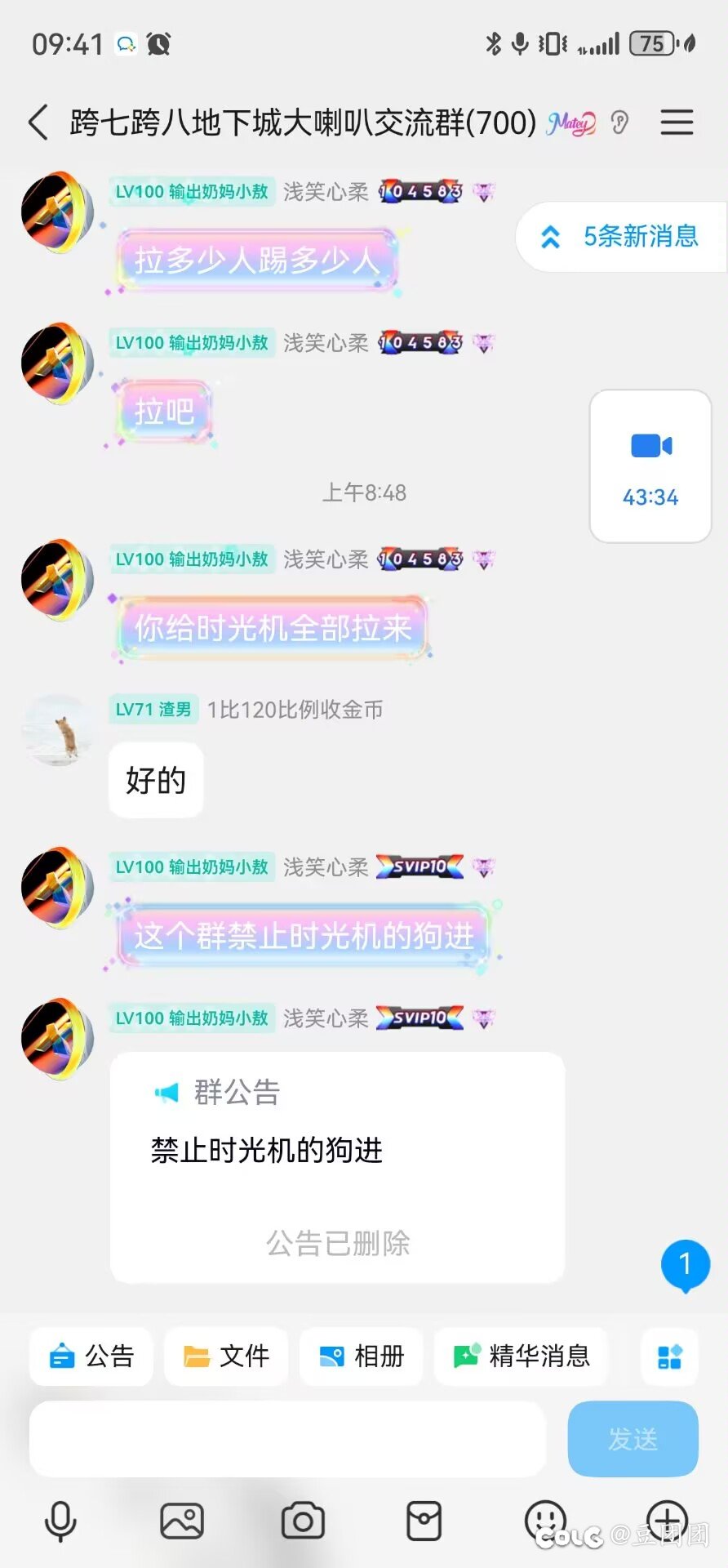Record a voice message with microphone
Screen dimensions: 728x1568
pos(60,1521)
